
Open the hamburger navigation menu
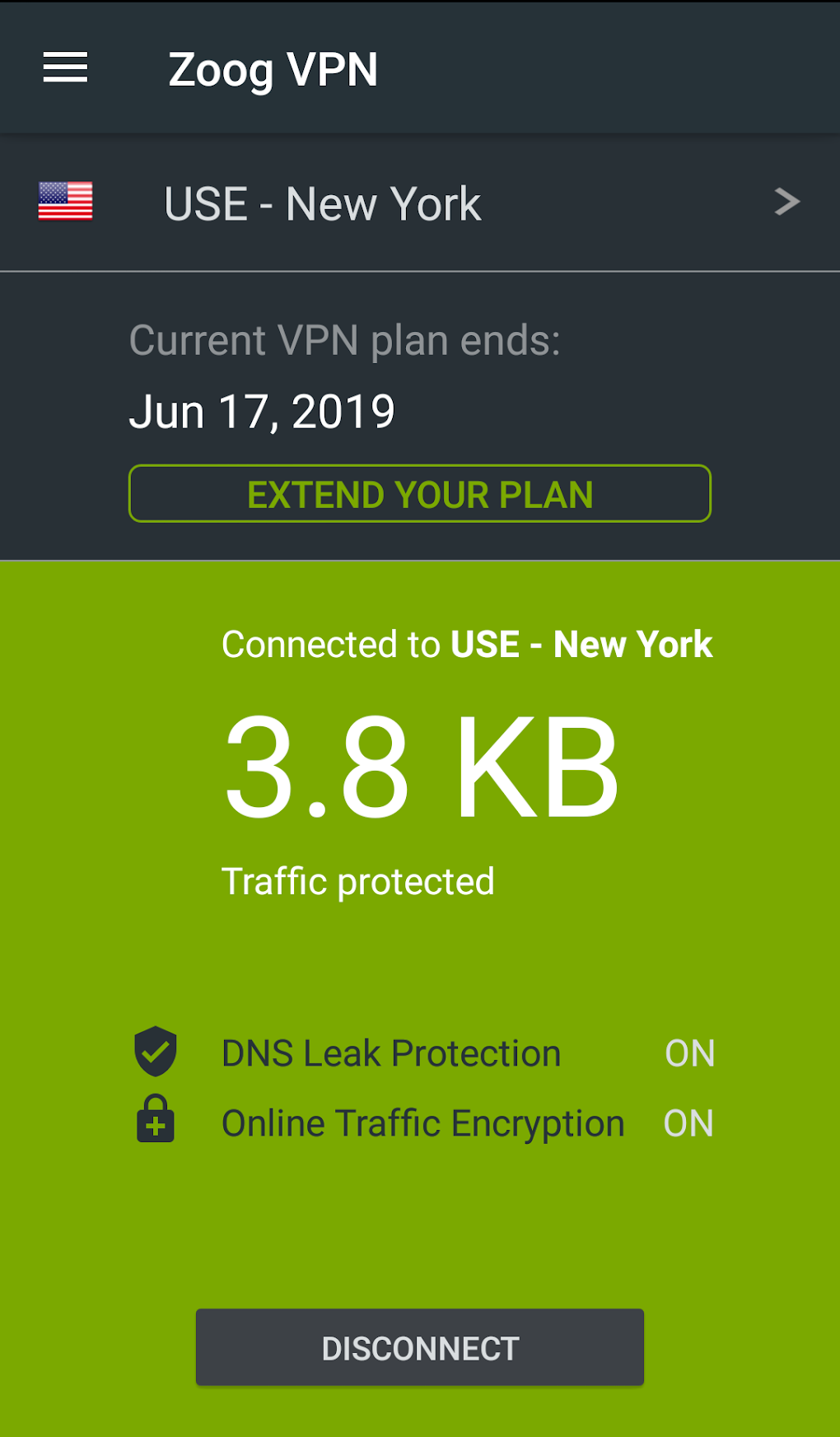point(65,68)
